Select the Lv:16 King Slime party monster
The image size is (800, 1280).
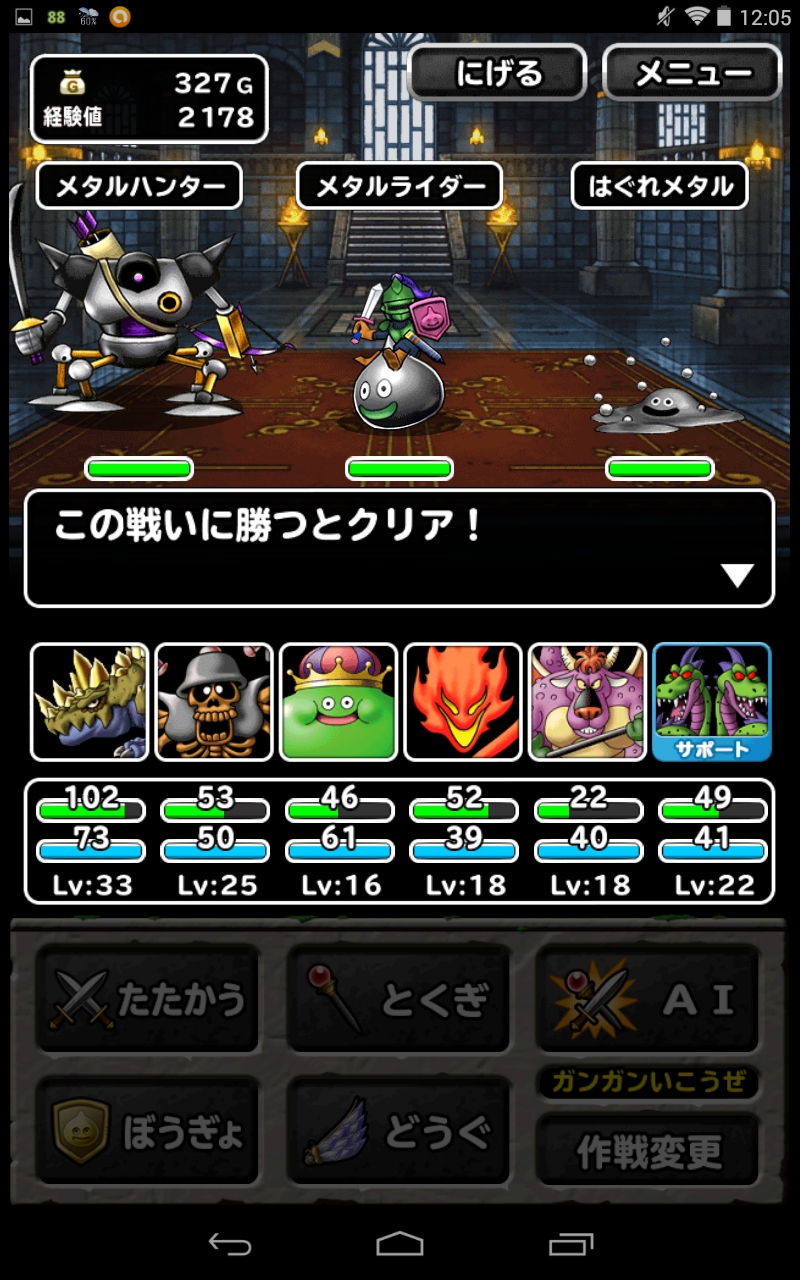(x=338, y=701)
